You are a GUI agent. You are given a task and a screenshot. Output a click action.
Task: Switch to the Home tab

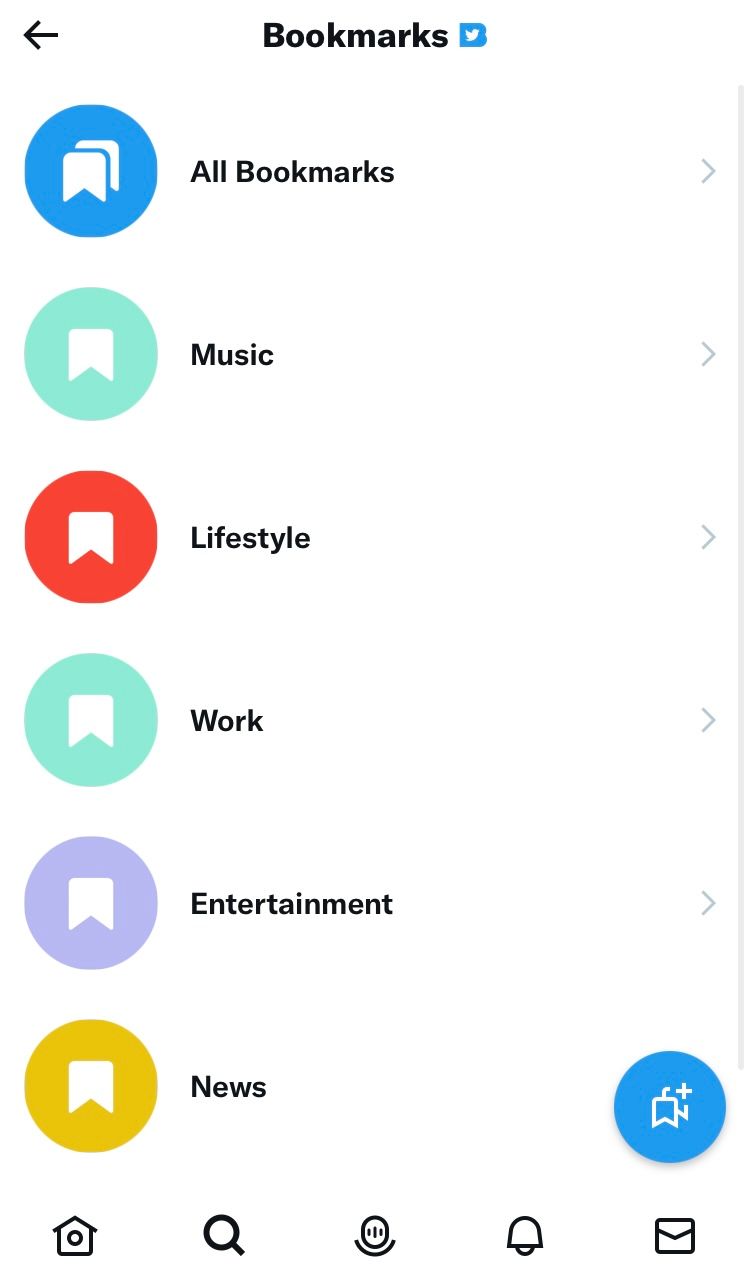[x=74, y=1236]
